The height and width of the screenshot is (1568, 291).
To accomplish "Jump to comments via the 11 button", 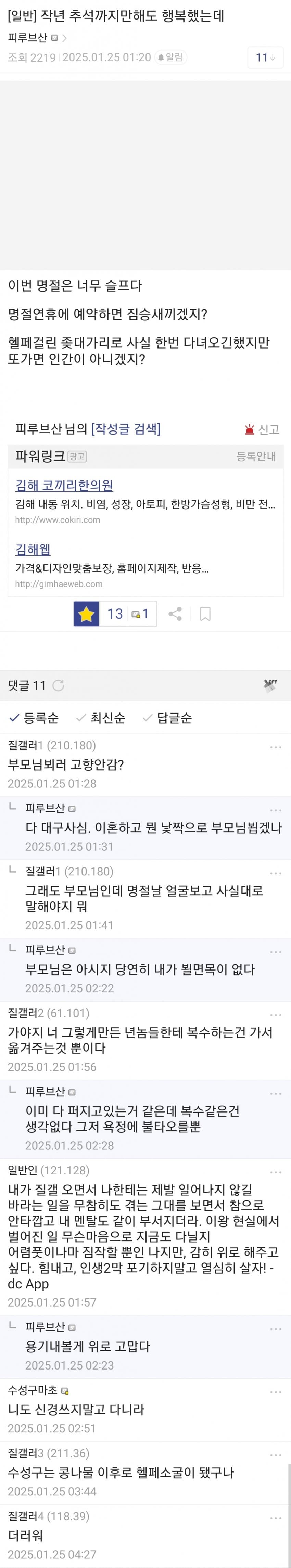I will pos(265,57).
